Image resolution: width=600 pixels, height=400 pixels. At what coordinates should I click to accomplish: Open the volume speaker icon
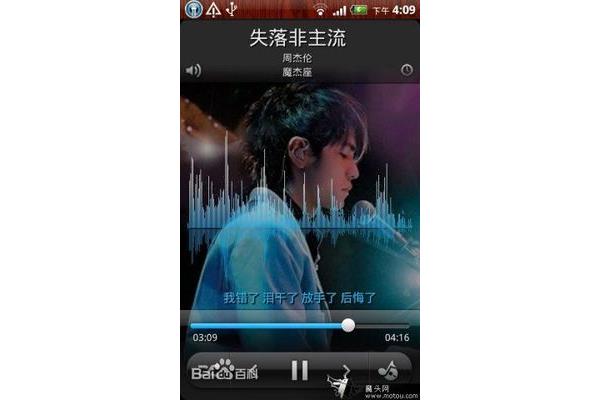(193, 70)
